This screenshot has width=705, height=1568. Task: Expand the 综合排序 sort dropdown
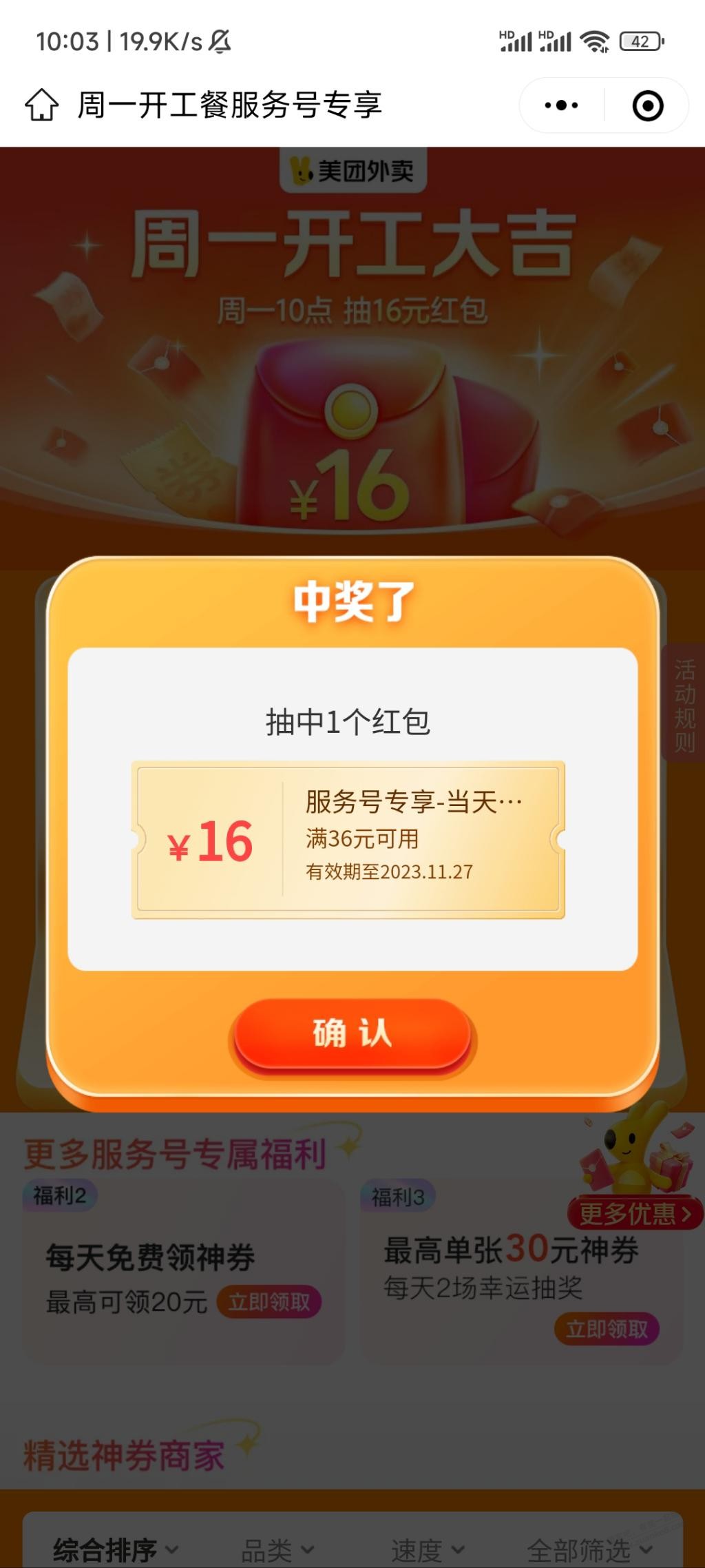point(116,1550)
